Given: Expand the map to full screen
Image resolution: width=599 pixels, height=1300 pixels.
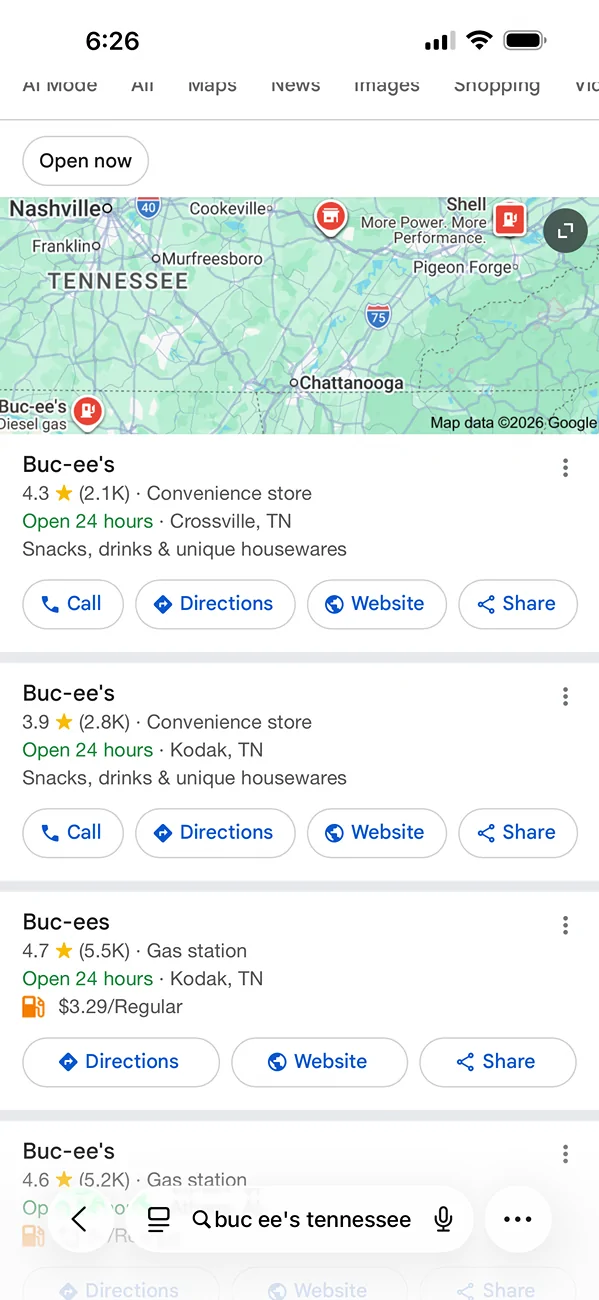Looking at the screenshot, I should pos(566,231).
